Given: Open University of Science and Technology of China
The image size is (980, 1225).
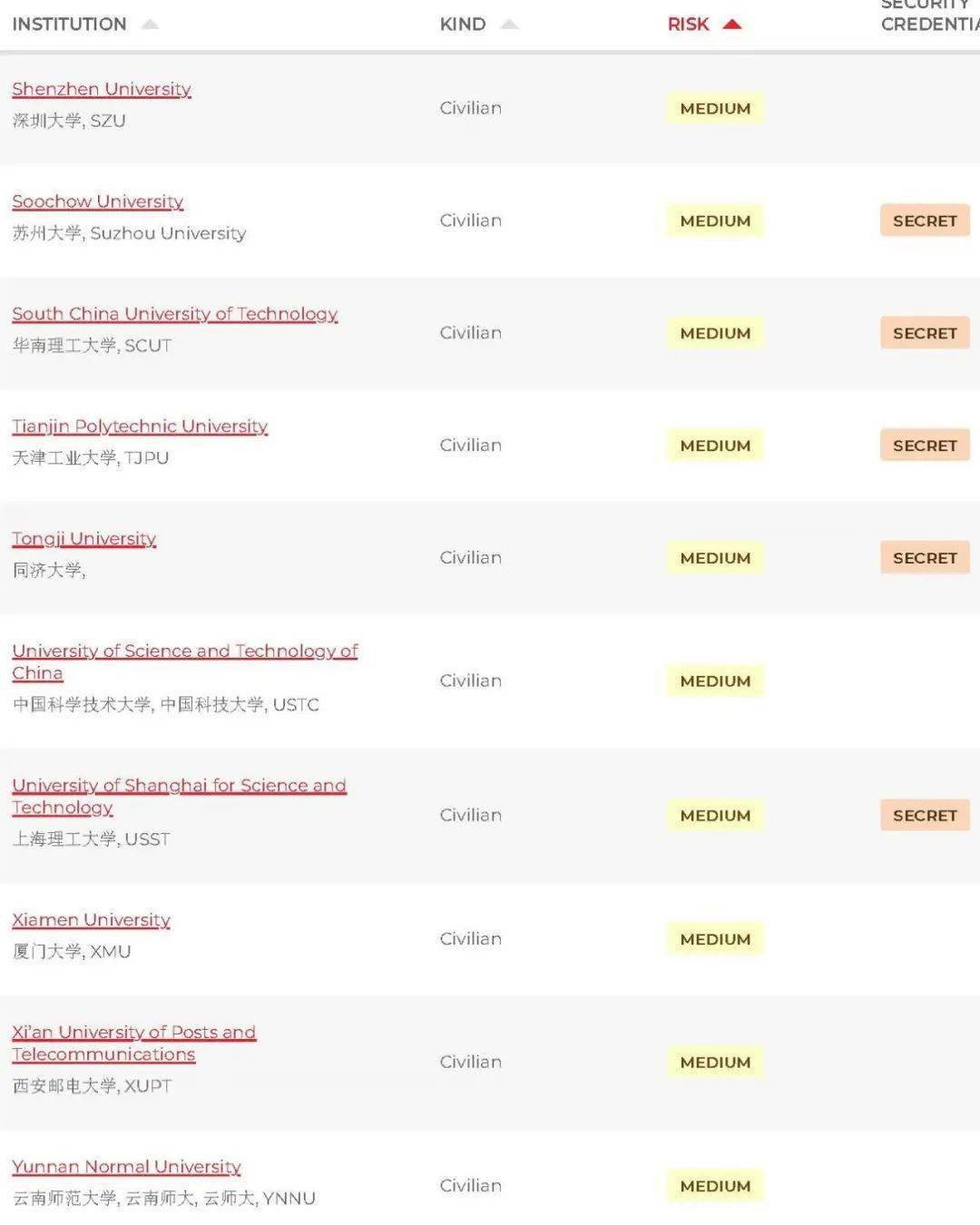Looking at the screenshot, I should pos(184,661).
